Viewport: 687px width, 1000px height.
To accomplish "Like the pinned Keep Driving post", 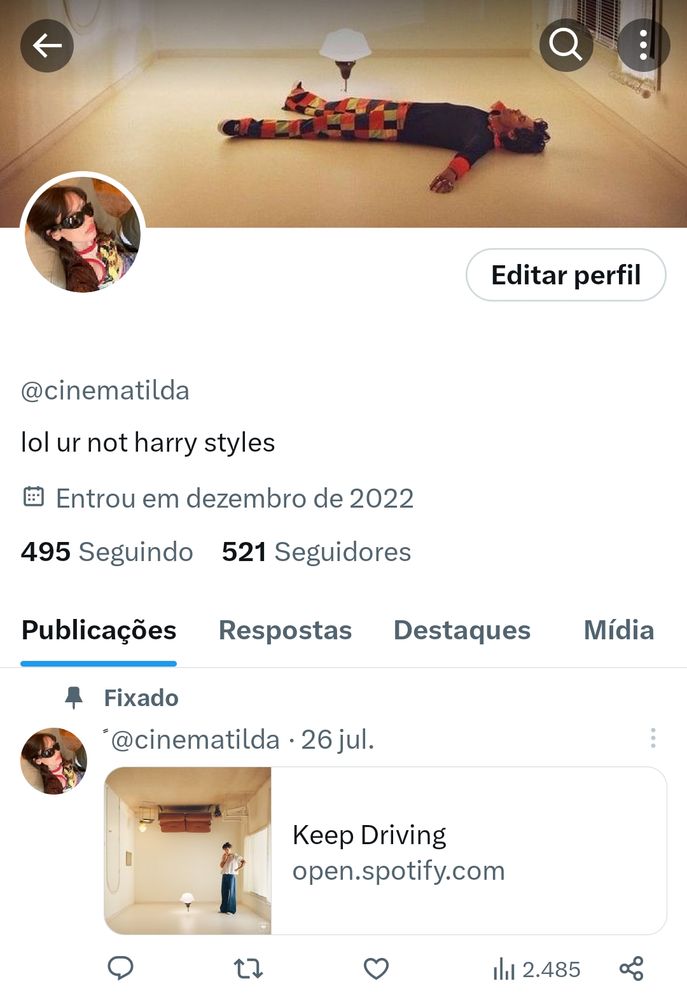I will click(375, 968).
